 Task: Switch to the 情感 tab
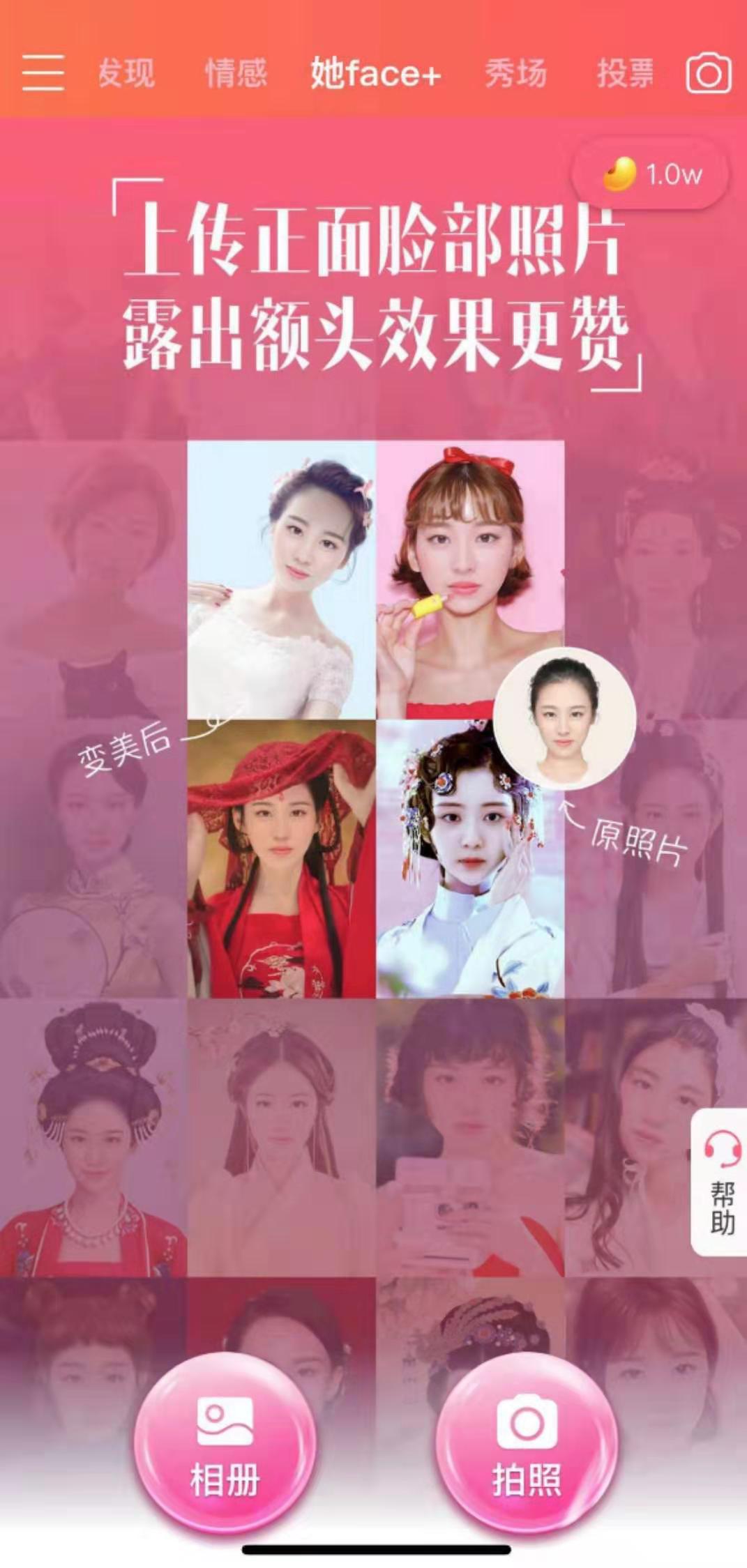point(236,73)
